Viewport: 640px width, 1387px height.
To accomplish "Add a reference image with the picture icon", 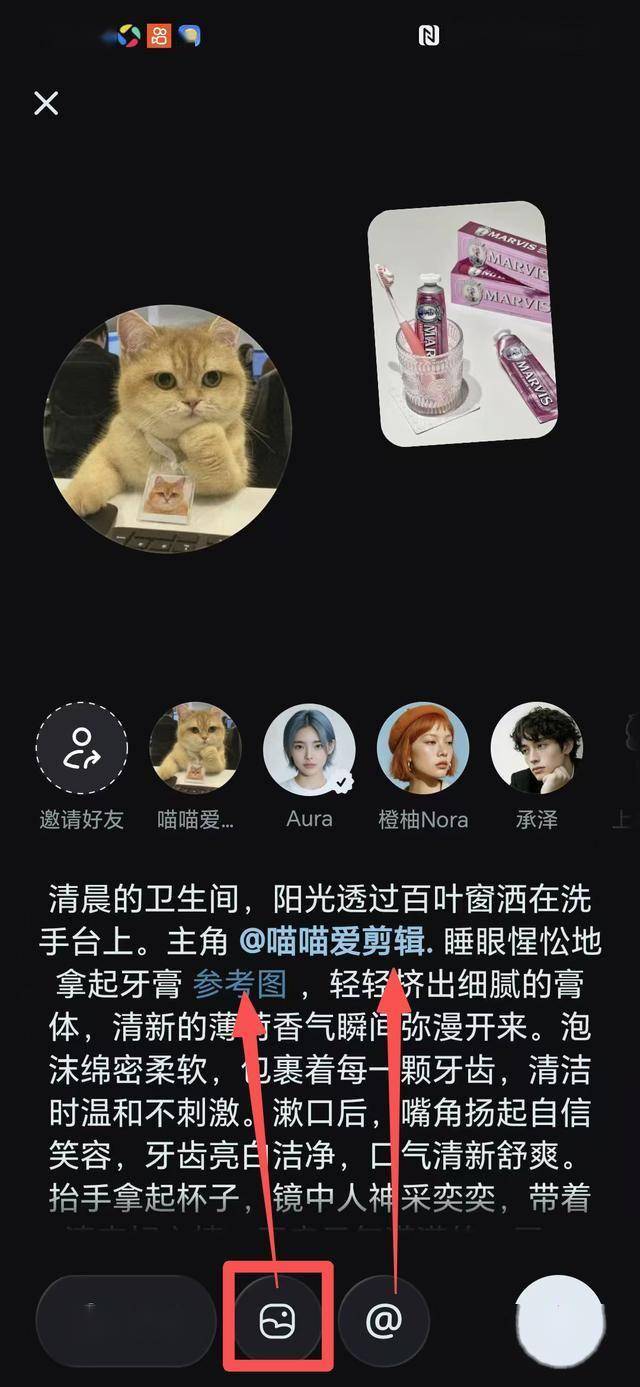I will 277,1322.
